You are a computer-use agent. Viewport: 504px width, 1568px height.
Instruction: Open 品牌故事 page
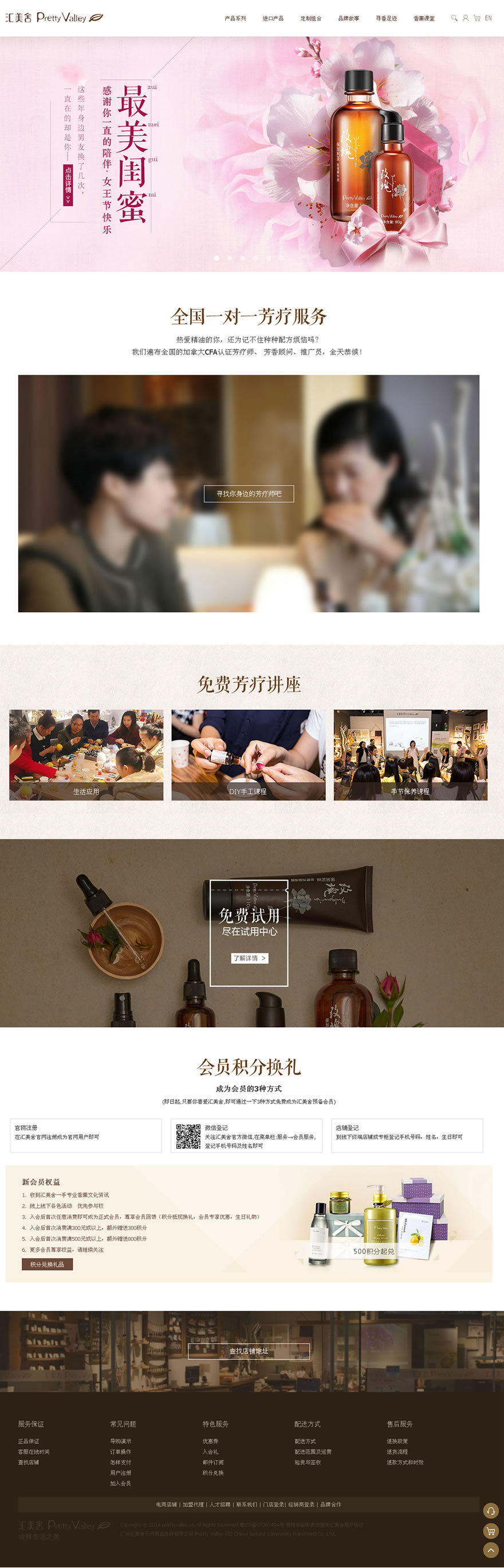[348, 19]
